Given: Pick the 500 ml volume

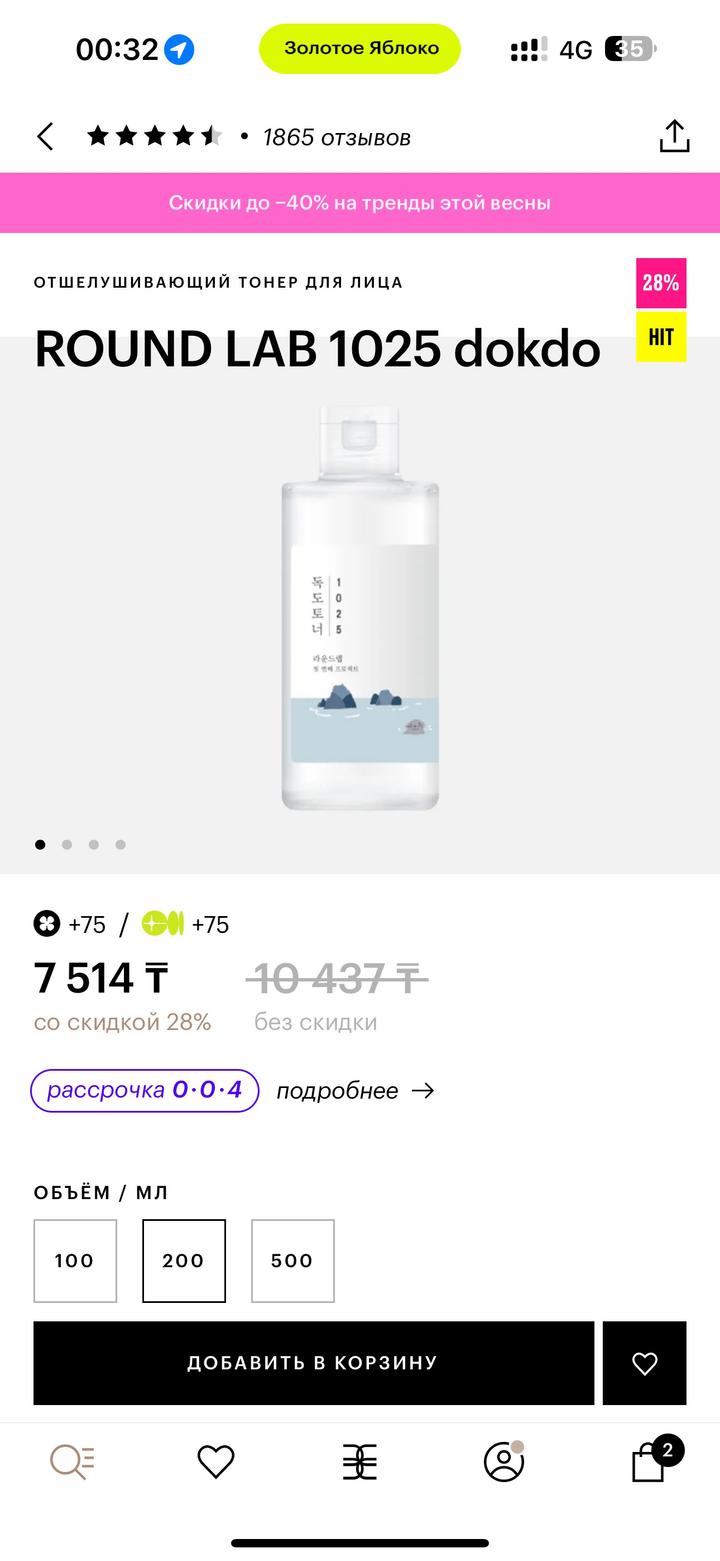Looking at the screenshot, I should (292, 1261).
